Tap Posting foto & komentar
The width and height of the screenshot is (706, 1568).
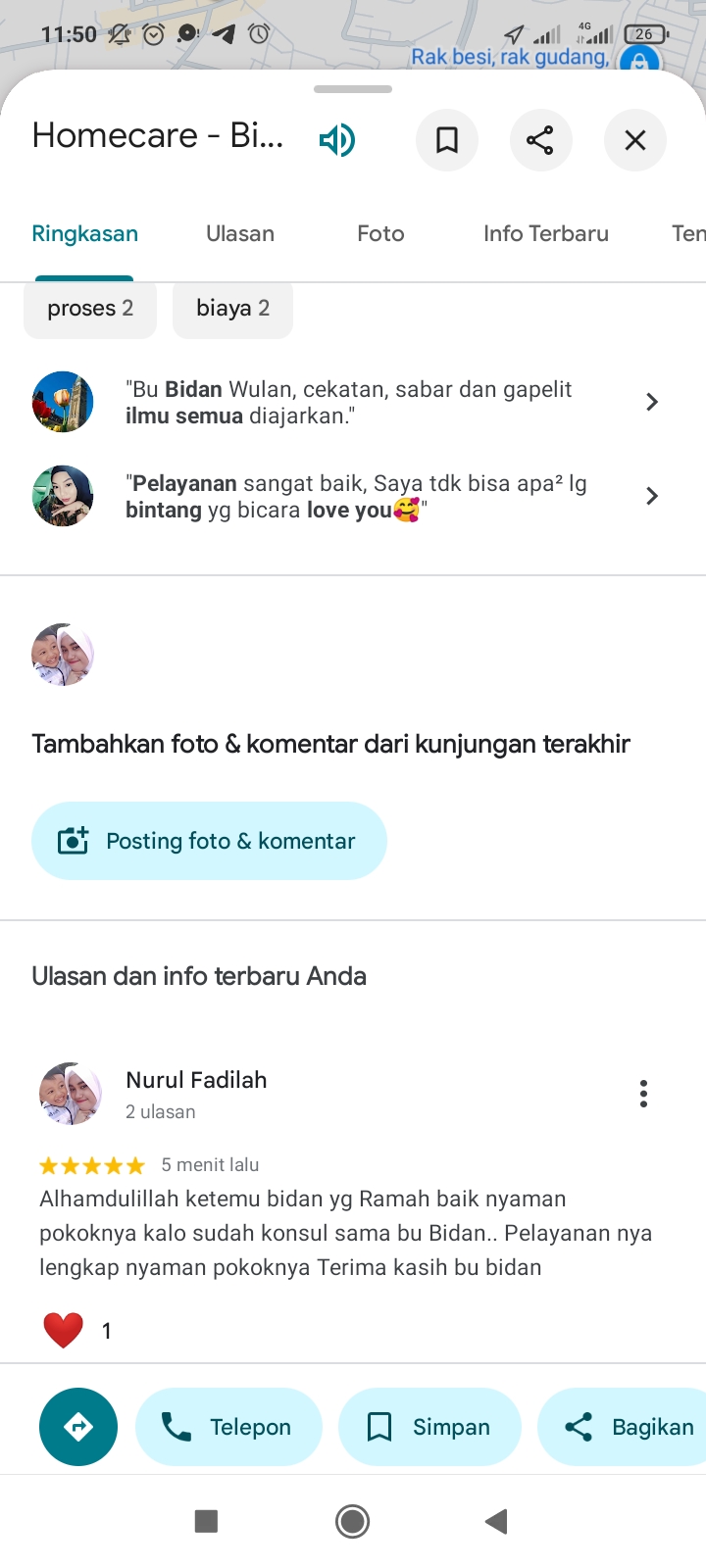pyautogui.click(x=209, y=841)
